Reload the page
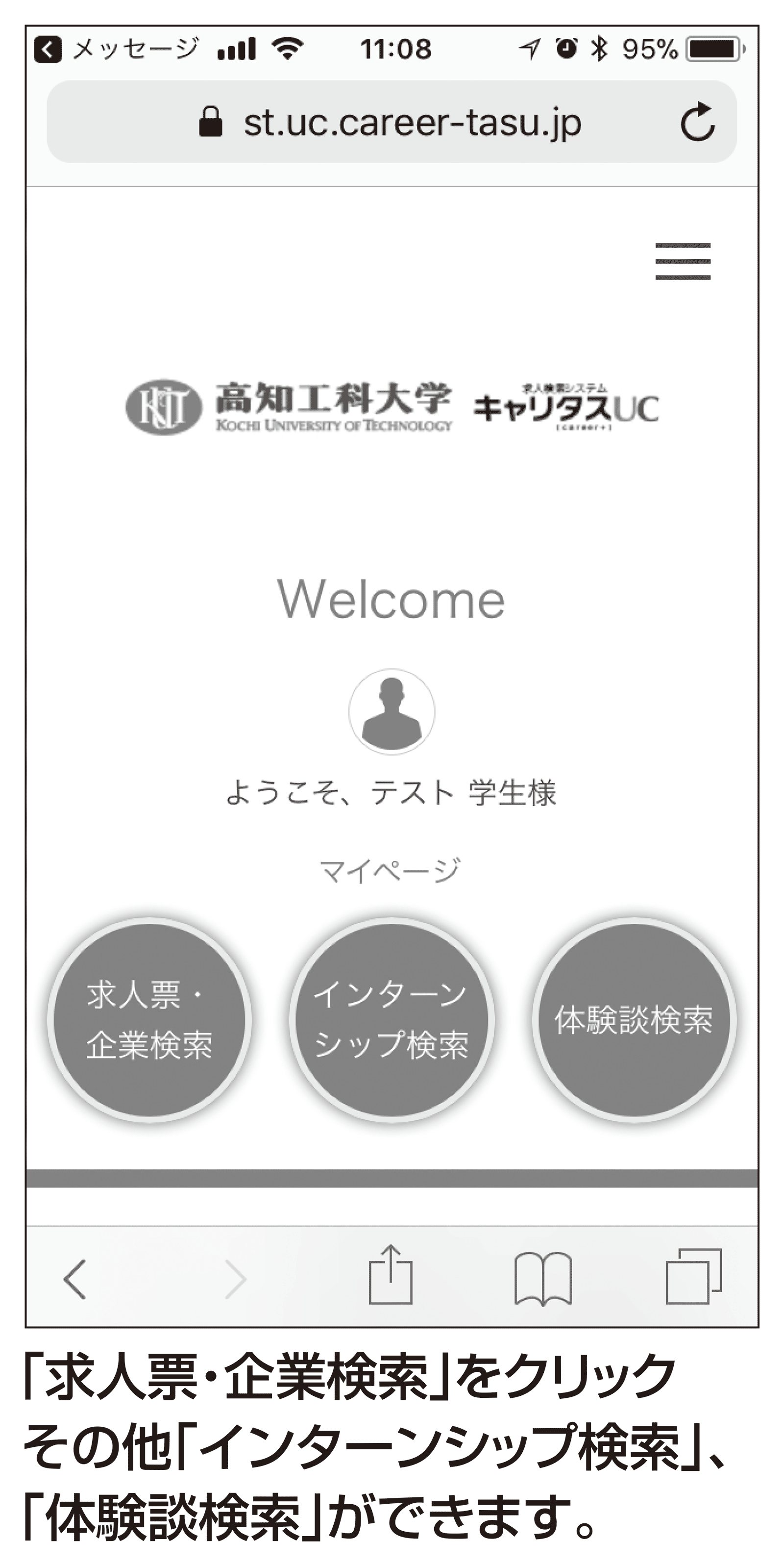The height and width of the screenshot is (1566, 784). (x=697, y=122)
